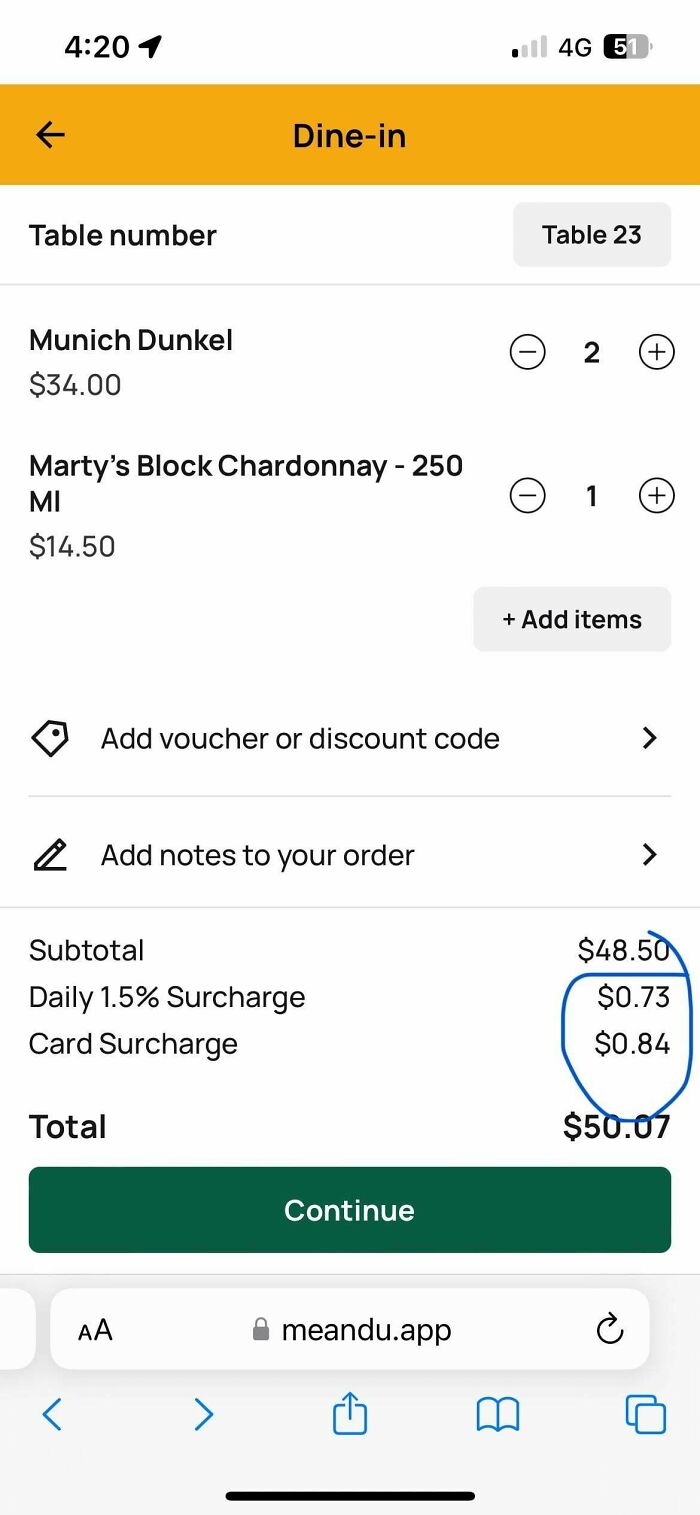Tap the meandu.app address bar
This screenshot has width=700, height=1515.
tap(355, 1330)
